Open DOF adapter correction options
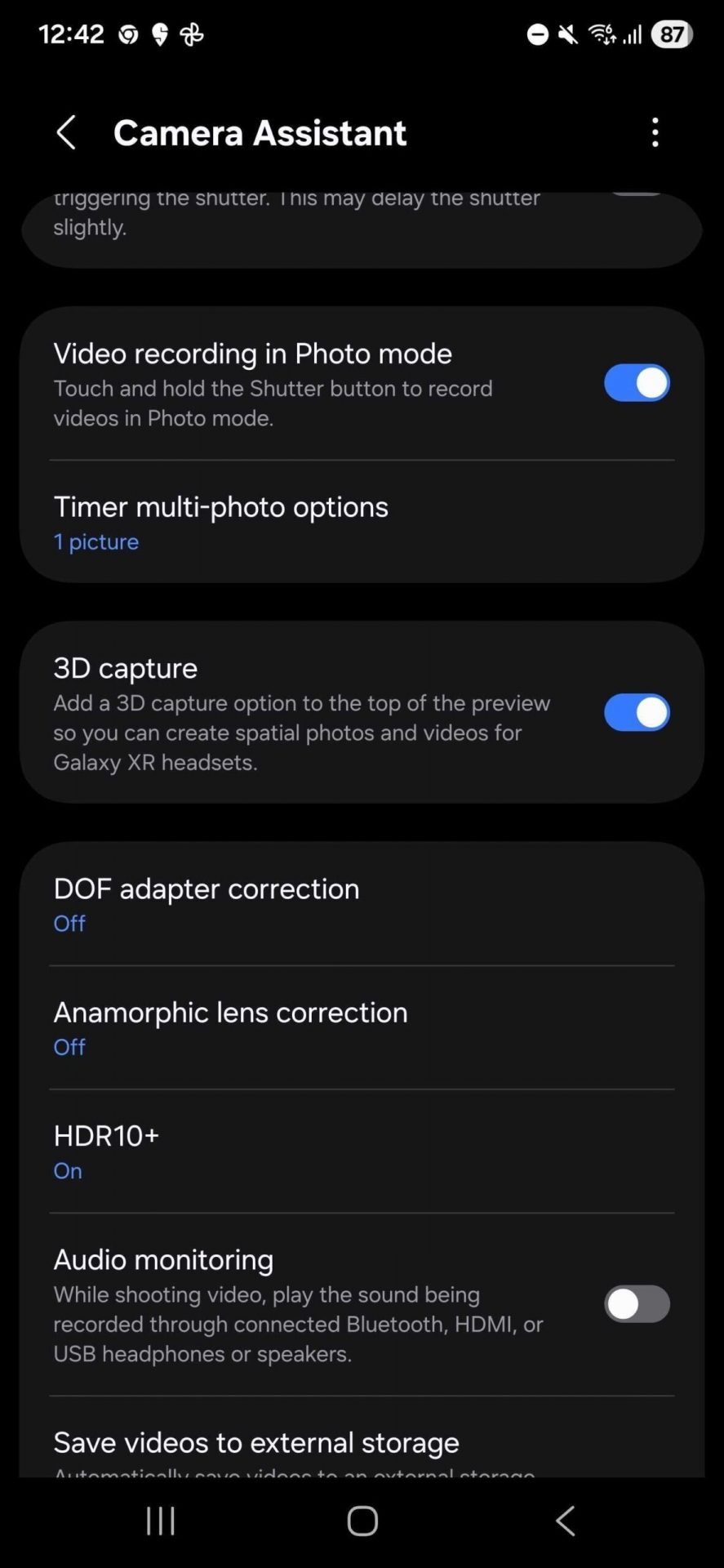The image size is (724, 1568). coord(207,903)
